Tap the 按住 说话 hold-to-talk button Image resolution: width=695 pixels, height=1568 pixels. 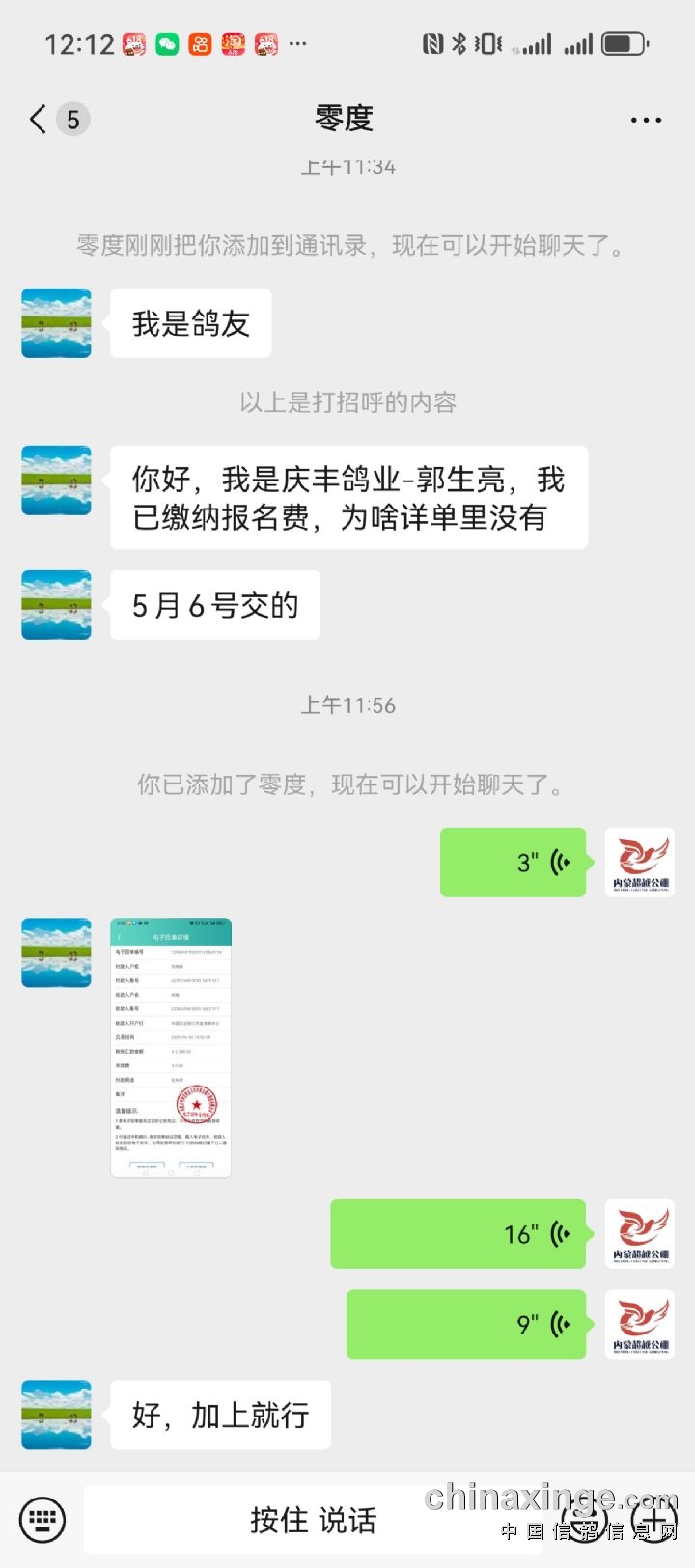[x=314, y=1520]
